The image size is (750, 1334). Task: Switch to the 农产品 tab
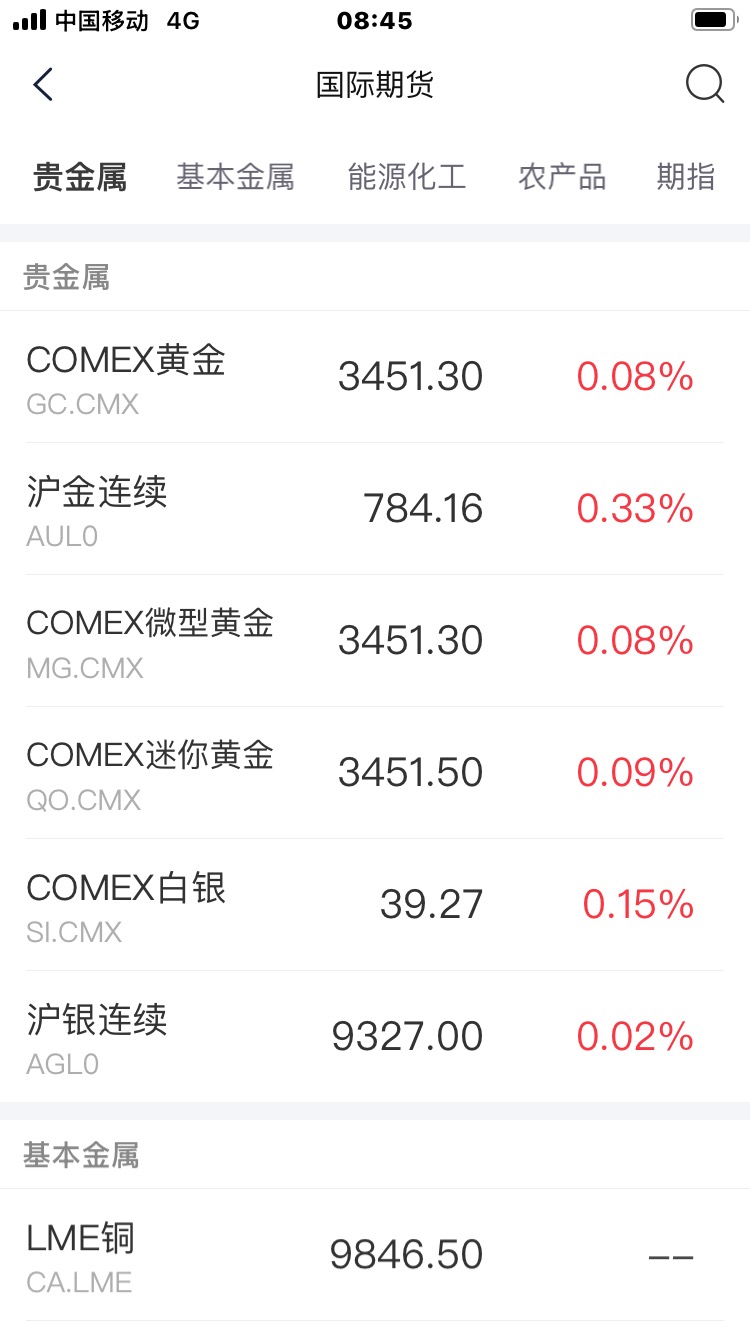pyautogui.click(x=562, y=177)
